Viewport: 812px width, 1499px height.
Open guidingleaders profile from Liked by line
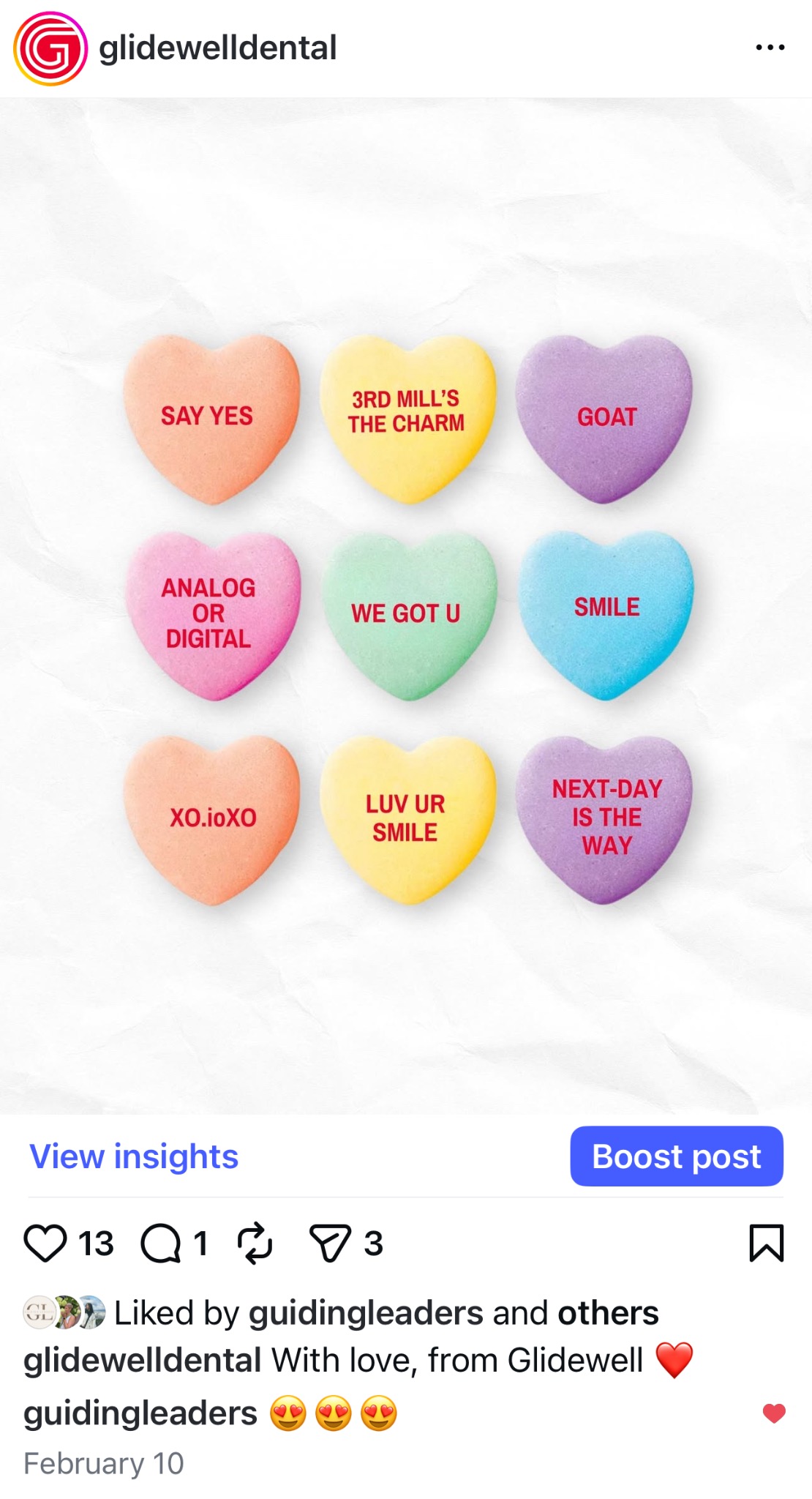pos(366,1313)
